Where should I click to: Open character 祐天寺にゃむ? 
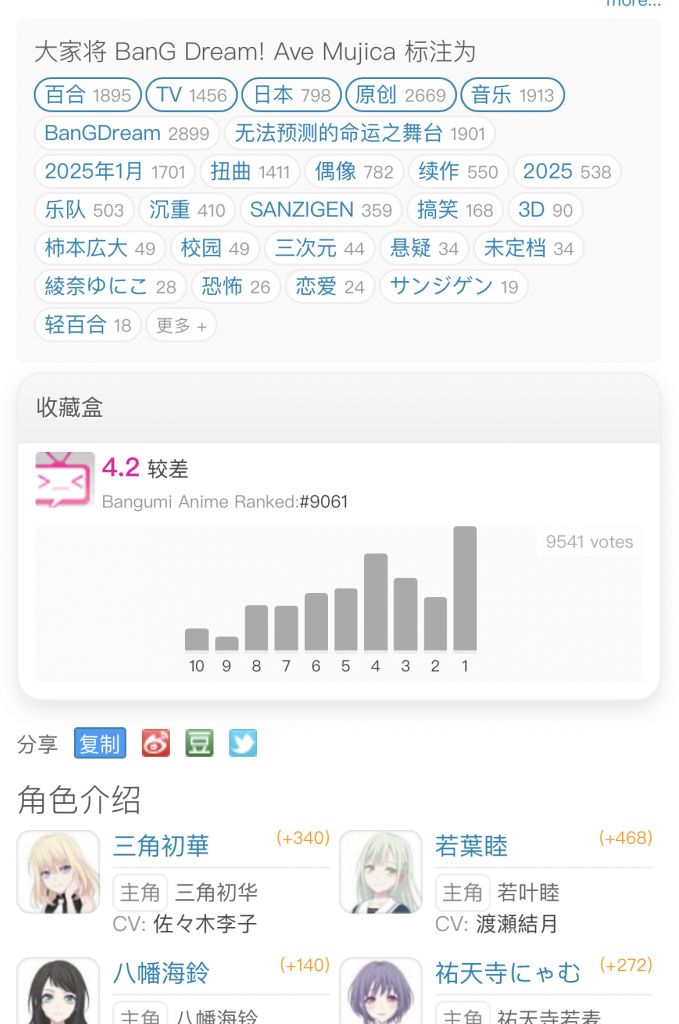(x=508, y=972)
